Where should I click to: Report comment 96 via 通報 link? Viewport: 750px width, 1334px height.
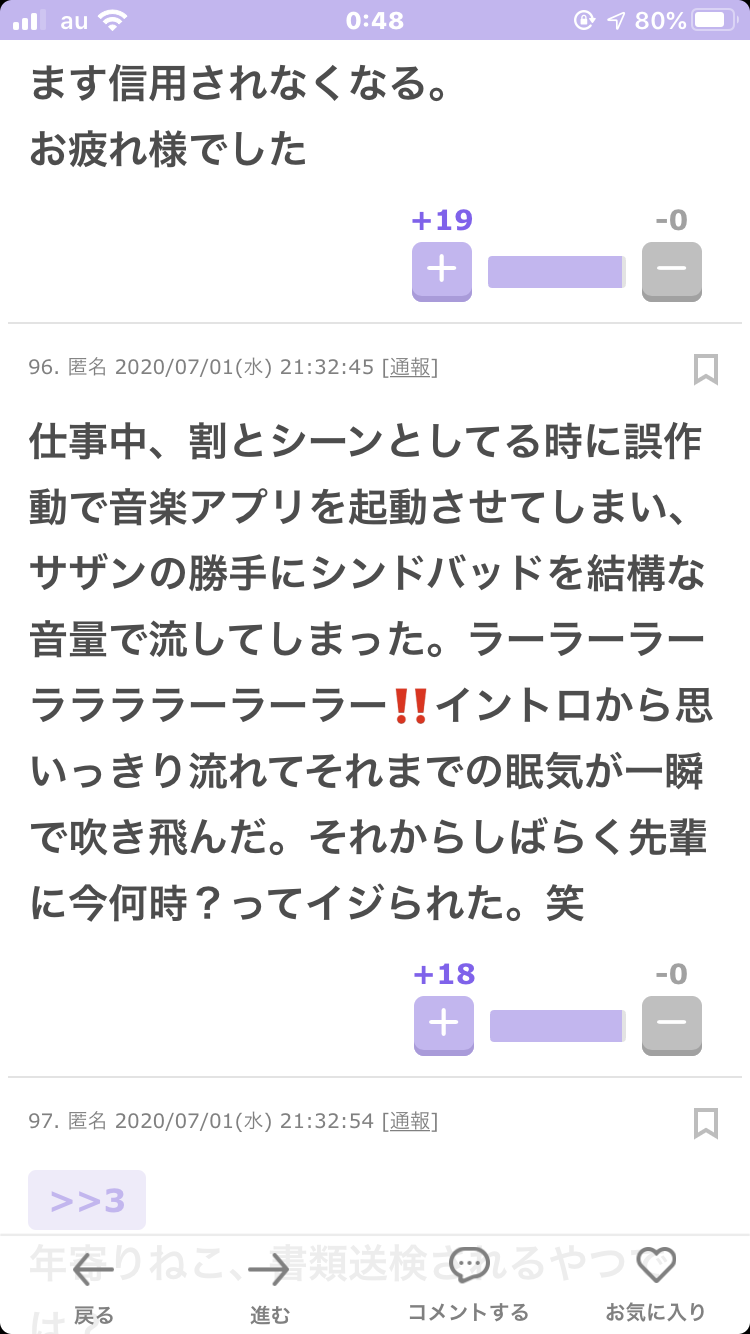tap(410, 368)
